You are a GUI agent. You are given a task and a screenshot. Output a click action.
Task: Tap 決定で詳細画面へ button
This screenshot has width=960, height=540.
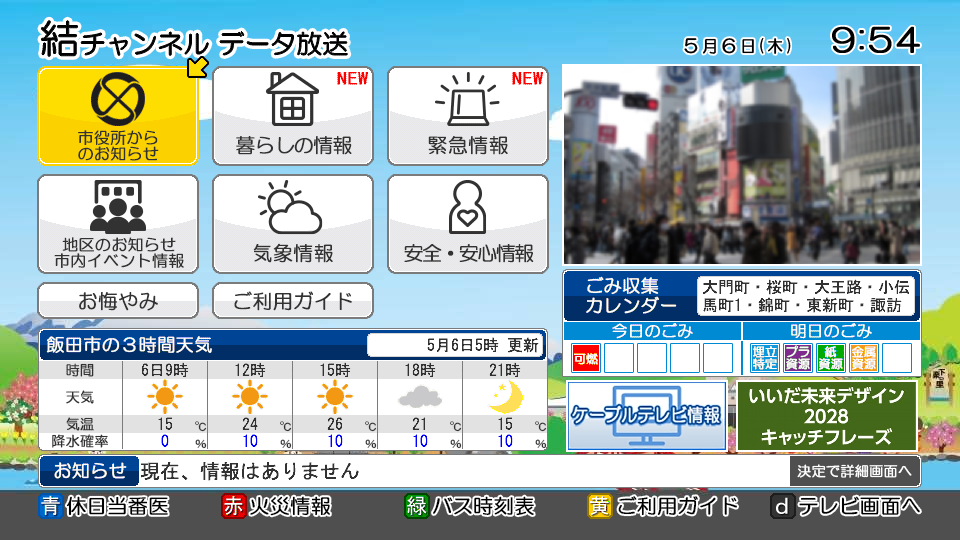coord(854,471)
